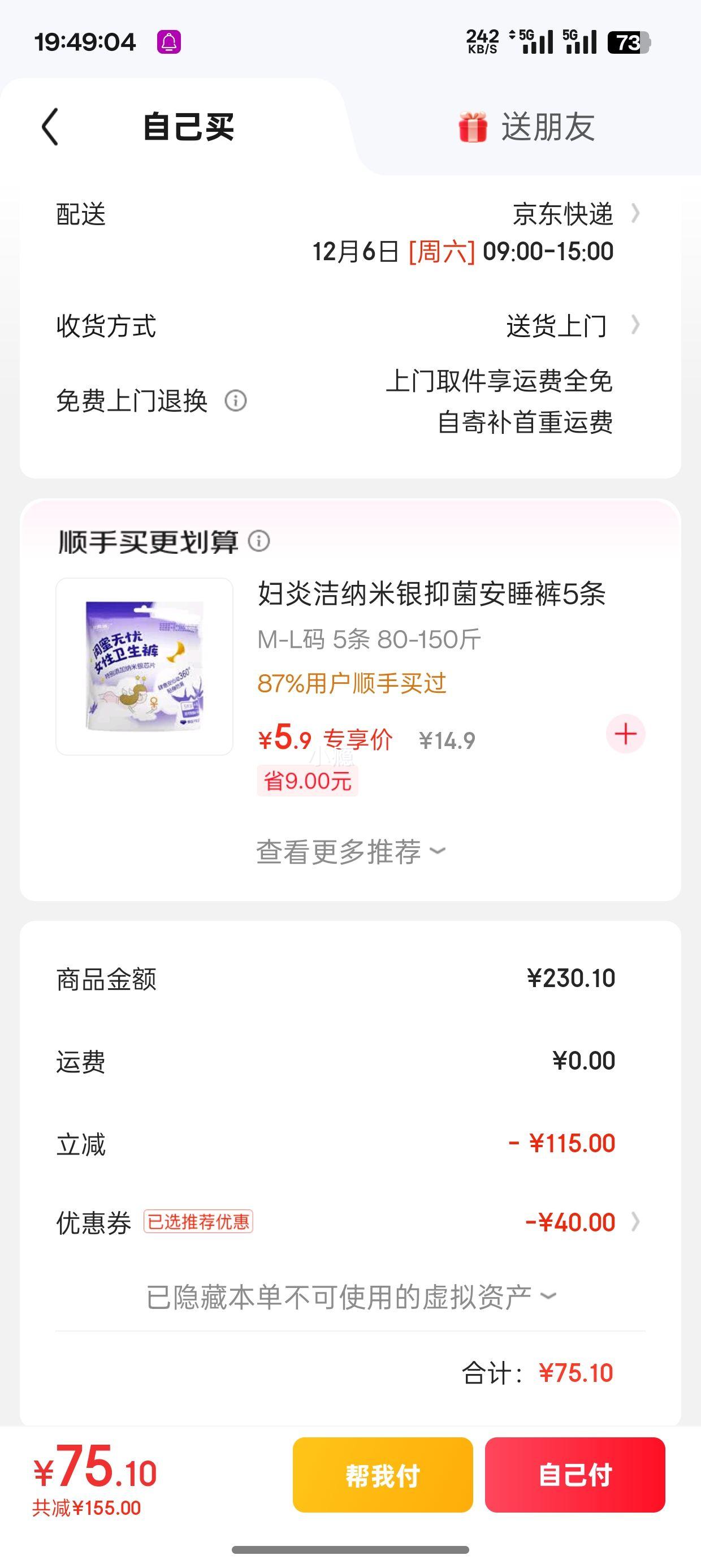Pay the order with 自己付
The width and height of the screenshot is (701, 1568).
pos(574,1474)
